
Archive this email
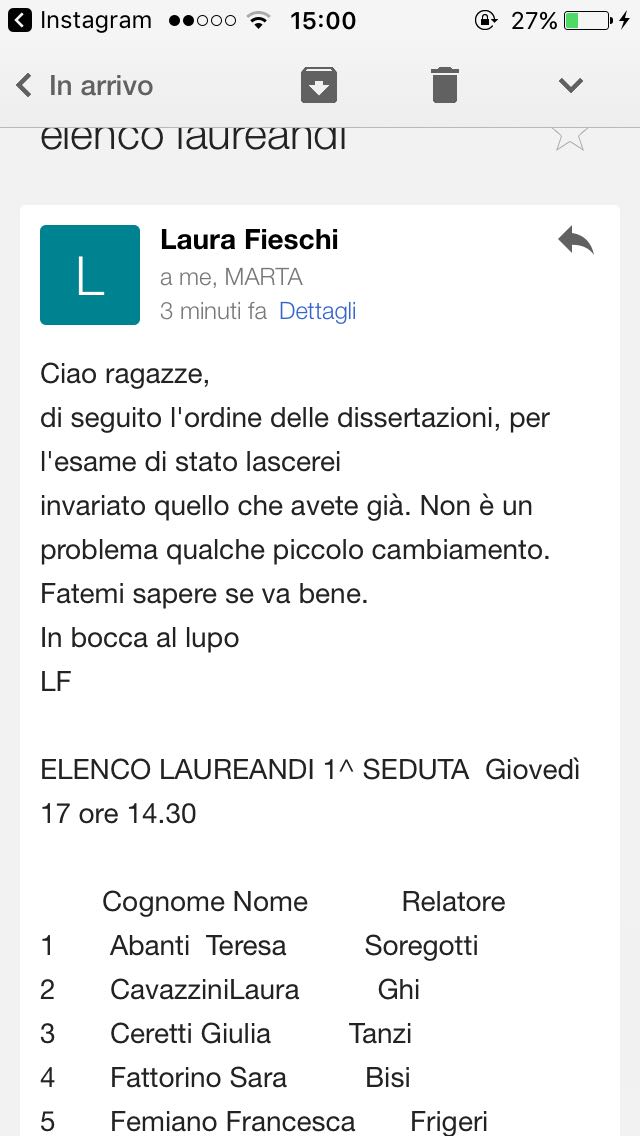(x=319, y=85)
